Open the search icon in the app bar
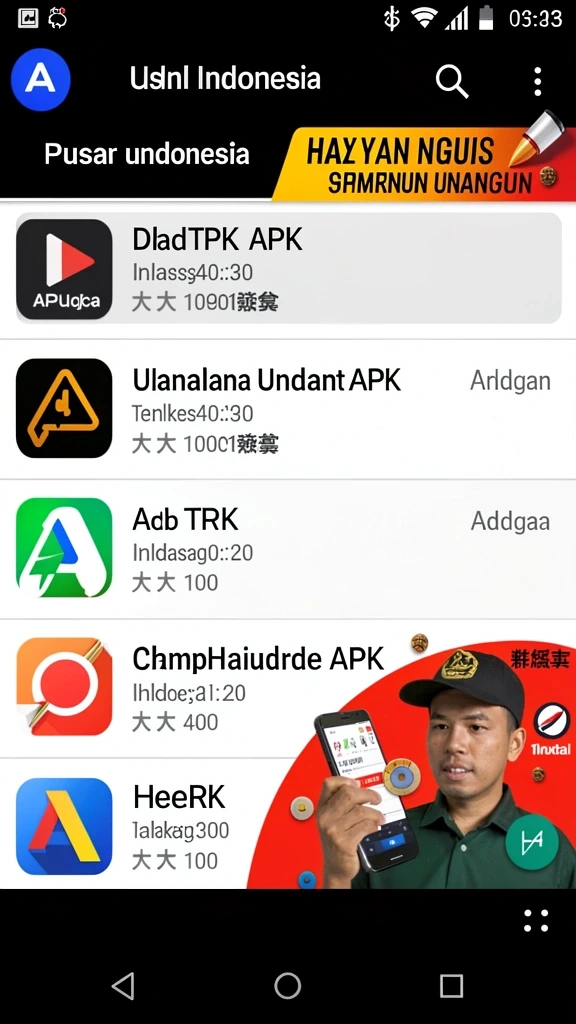 point(452,81)
